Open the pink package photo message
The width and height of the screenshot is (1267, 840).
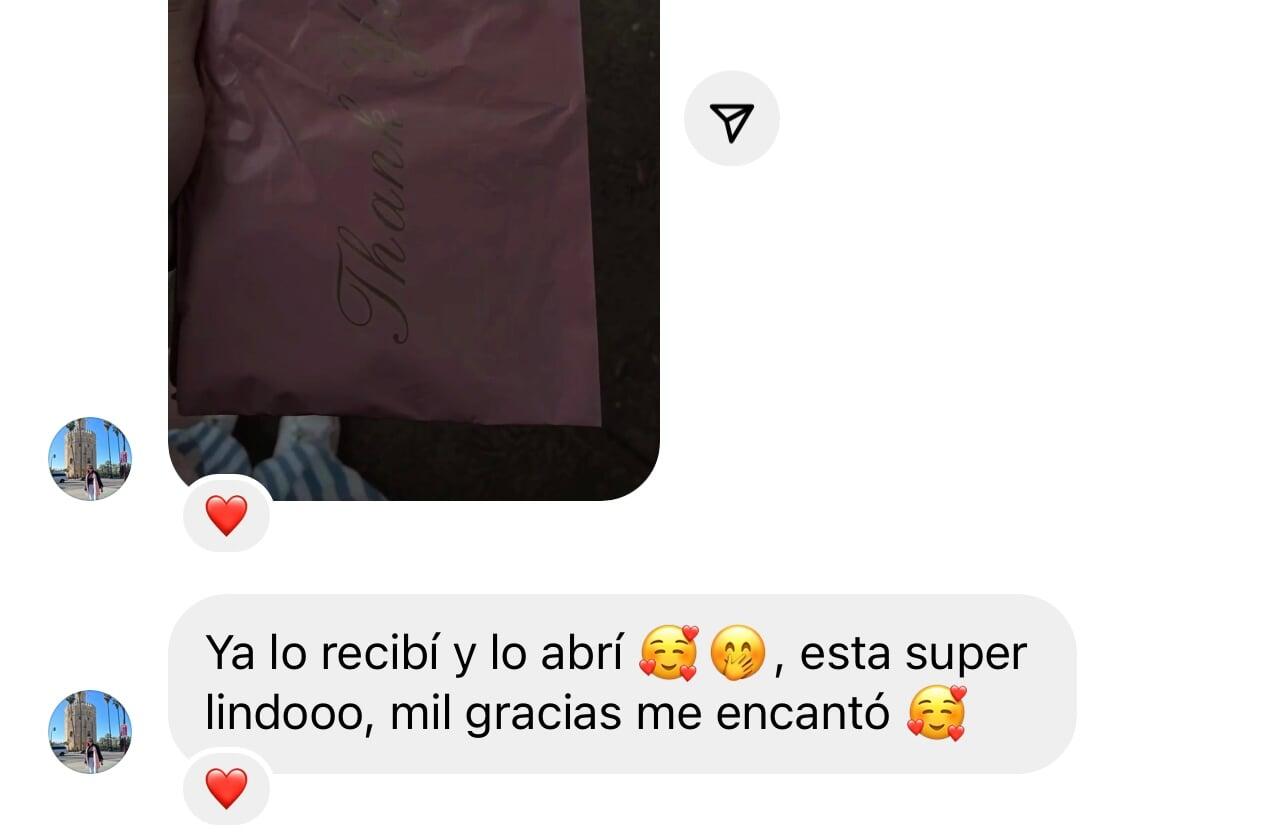click(412, 230)
